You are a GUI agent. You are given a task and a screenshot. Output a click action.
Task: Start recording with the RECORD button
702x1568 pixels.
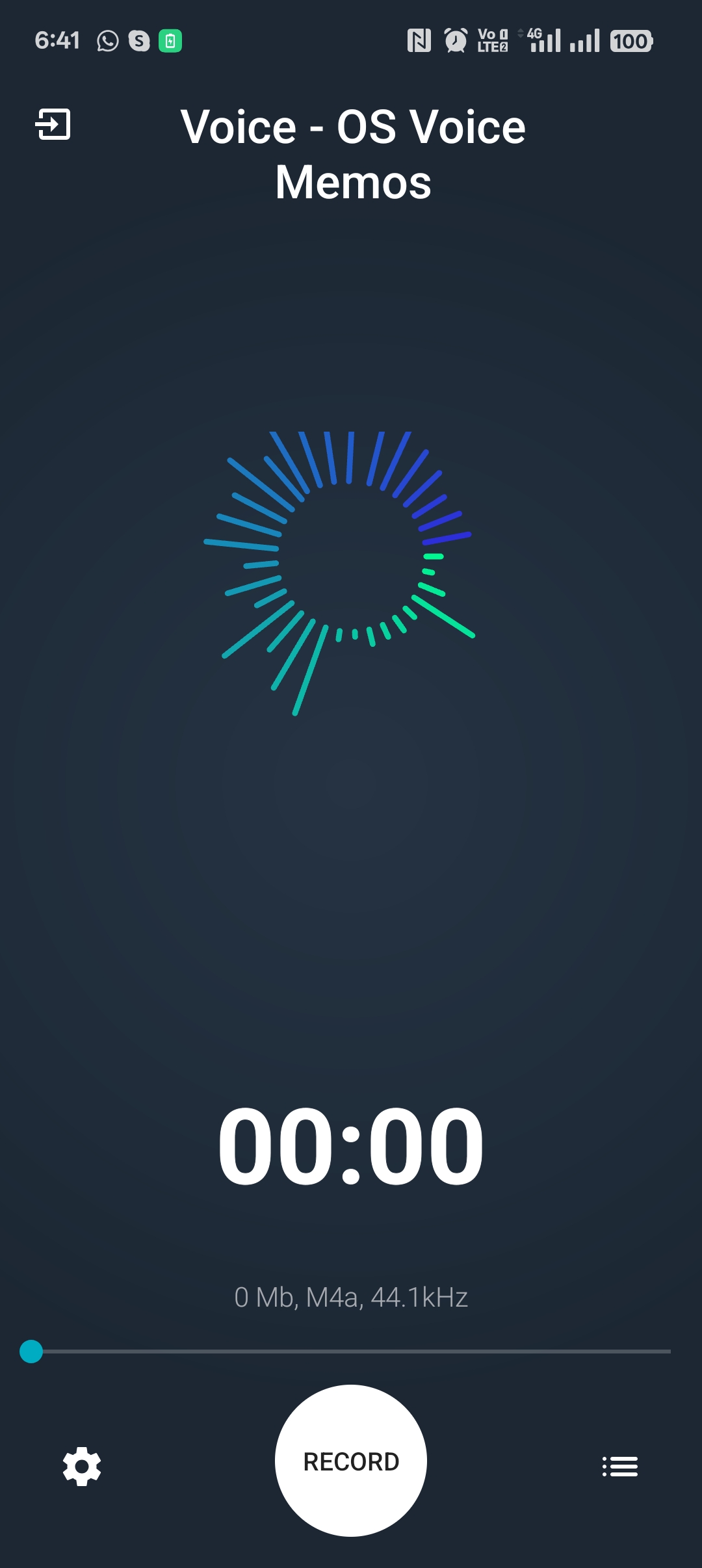pos(351,1461)
